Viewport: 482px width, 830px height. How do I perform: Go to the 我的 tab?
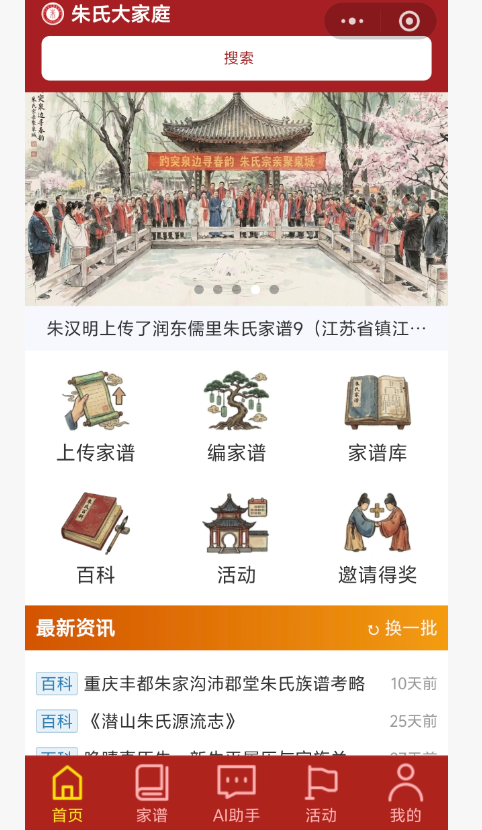pos(406,793)
